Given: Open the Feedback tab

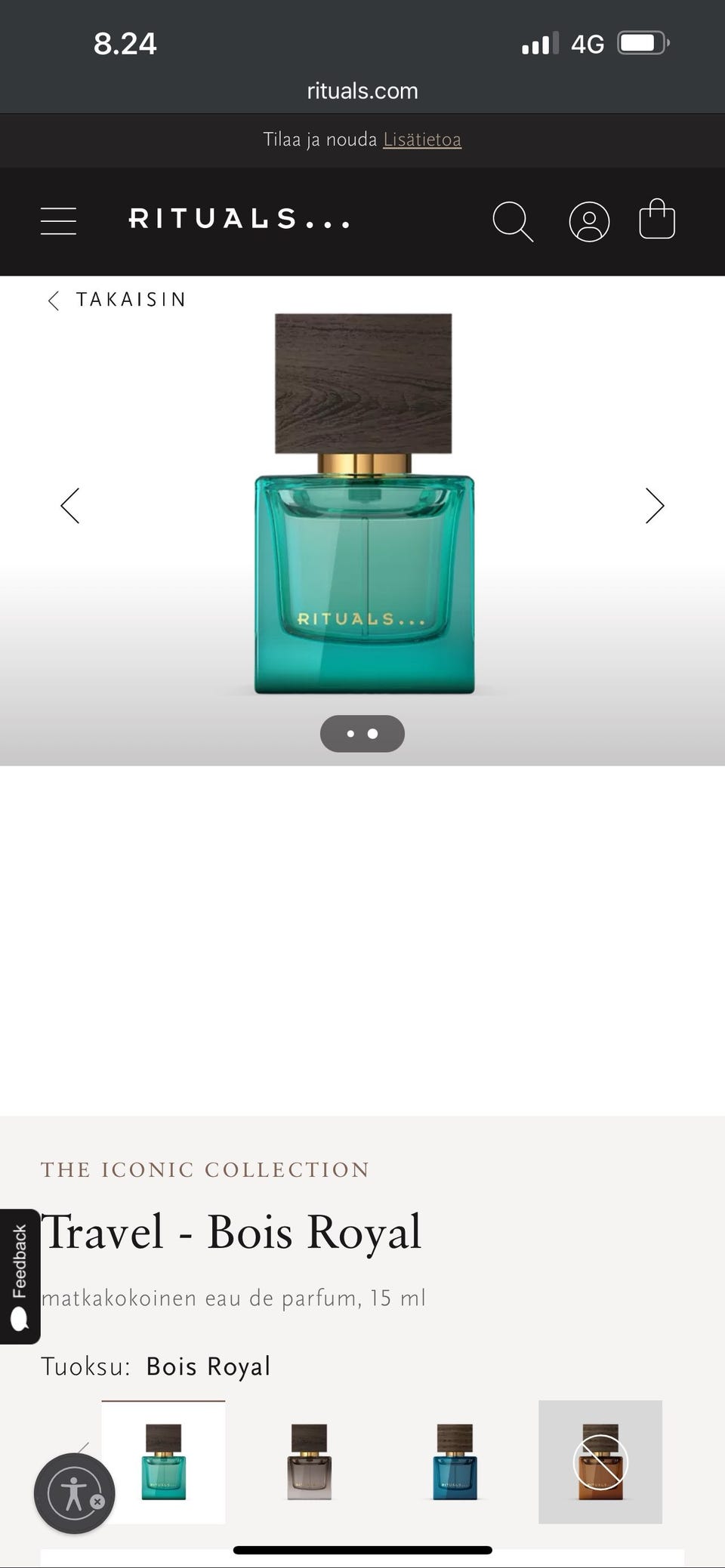Looking at the screenshot, I should pyautogui.click(x=20, y=1276).
